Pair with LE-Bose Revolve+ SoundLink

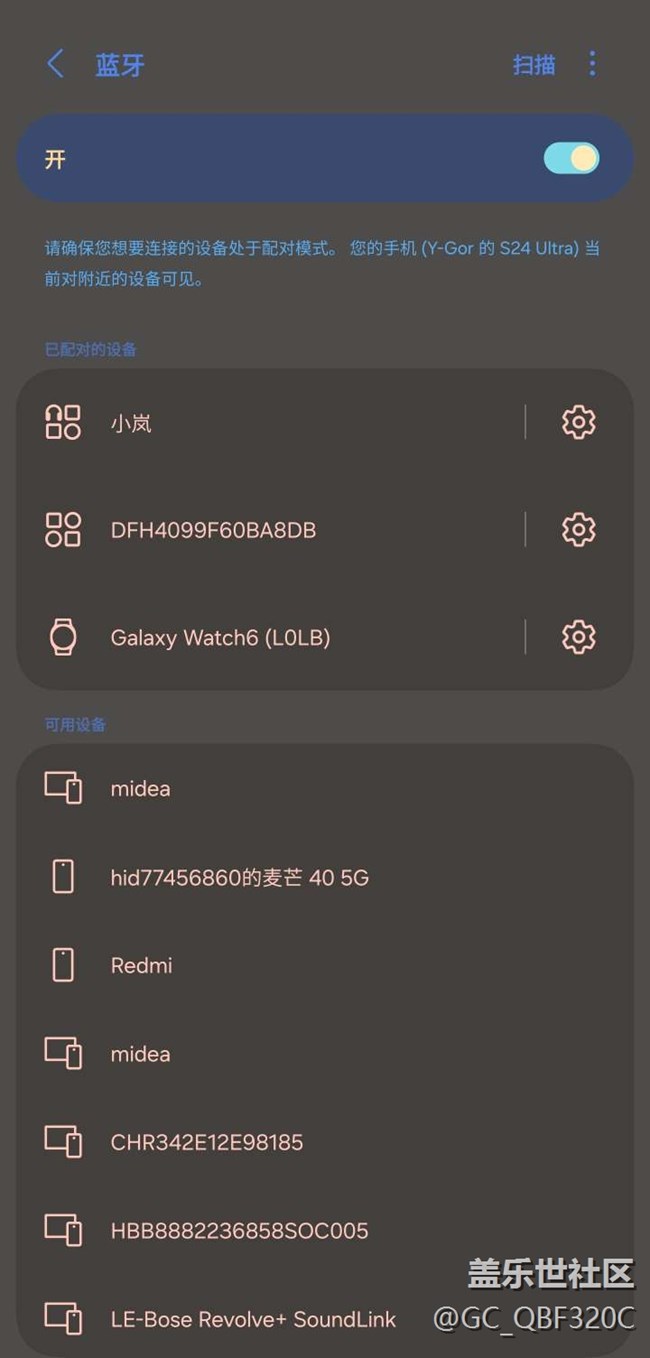[253, 1319]
